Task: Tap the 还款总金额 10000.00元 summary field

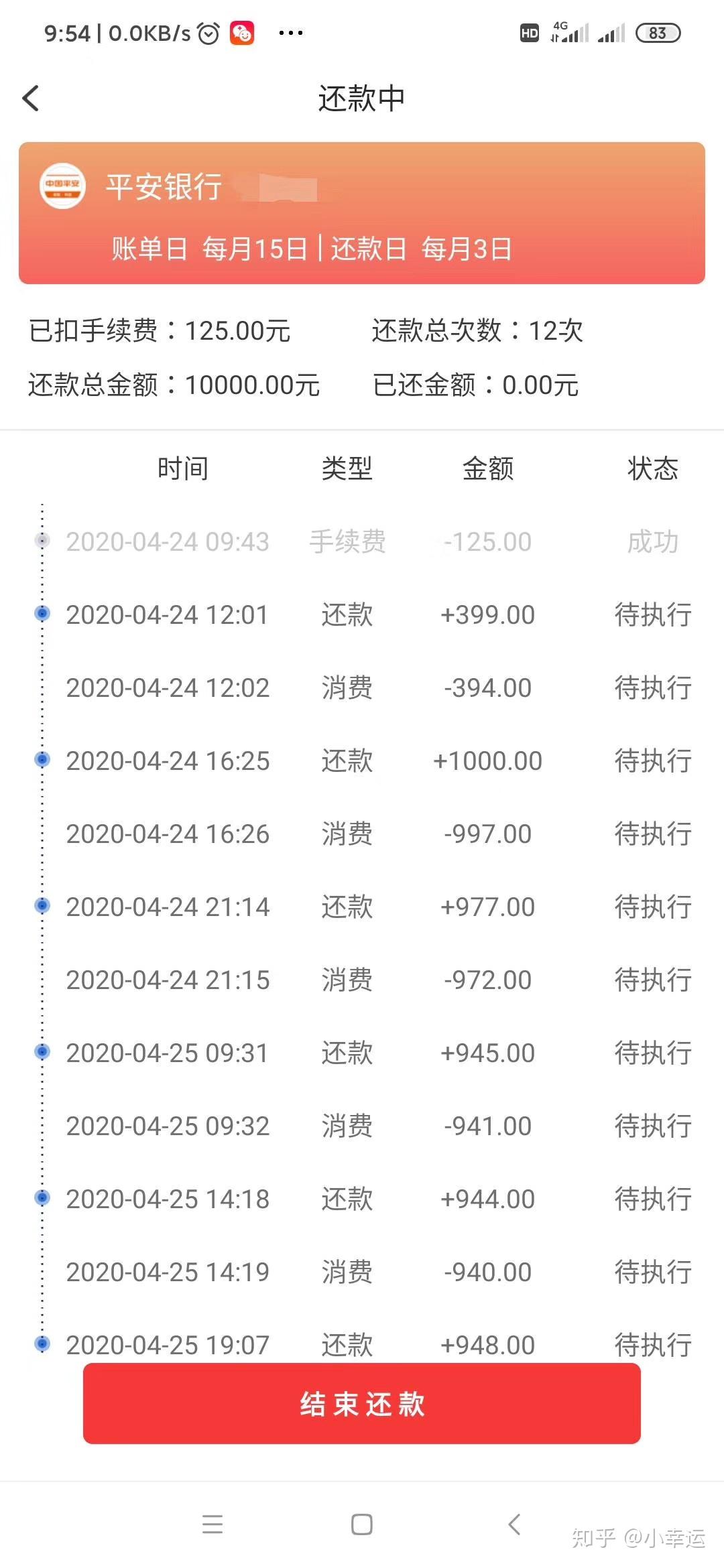Action: pyautogui.click(x=174, y=386)
